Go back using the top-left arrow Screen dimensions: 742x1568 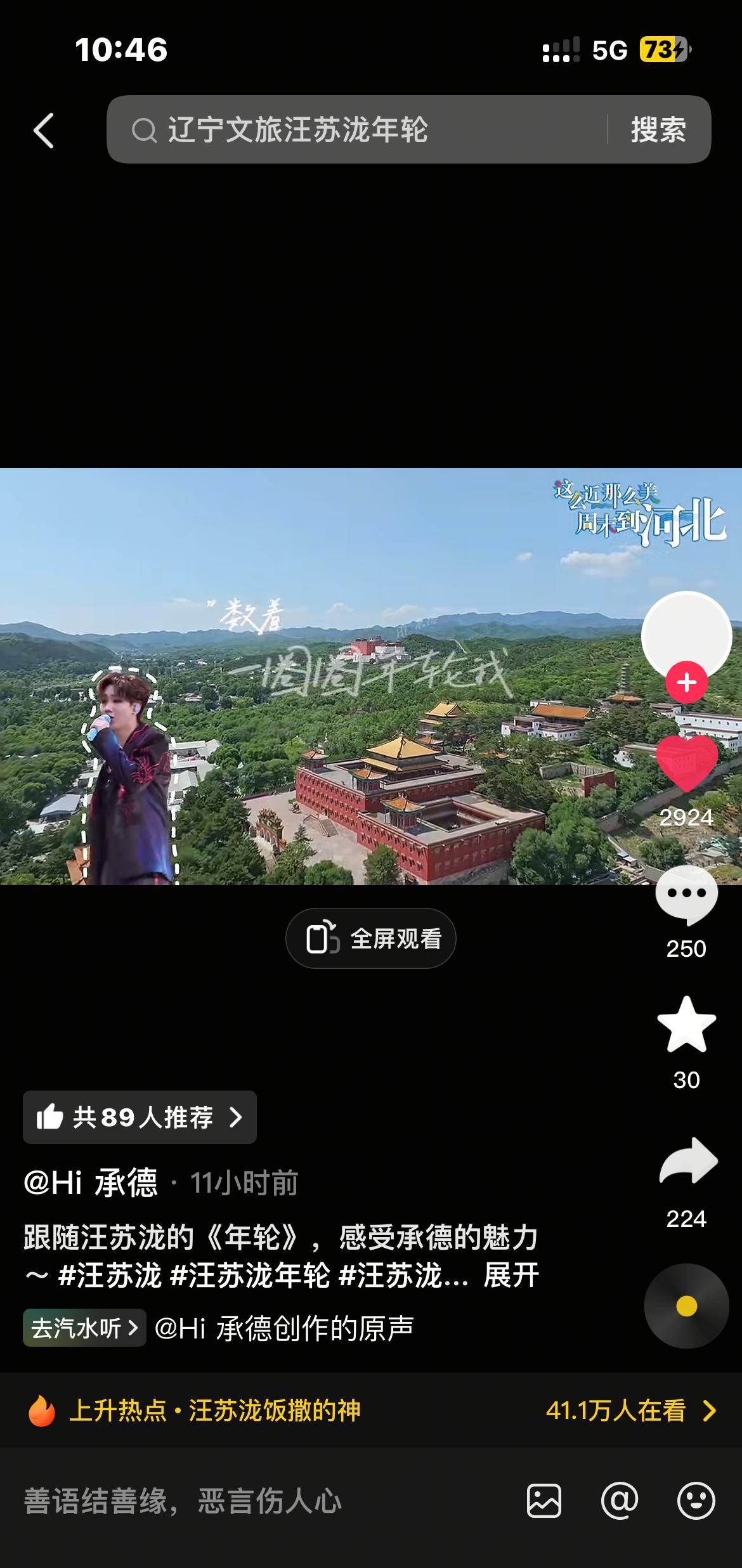click(x=44, y=131)
